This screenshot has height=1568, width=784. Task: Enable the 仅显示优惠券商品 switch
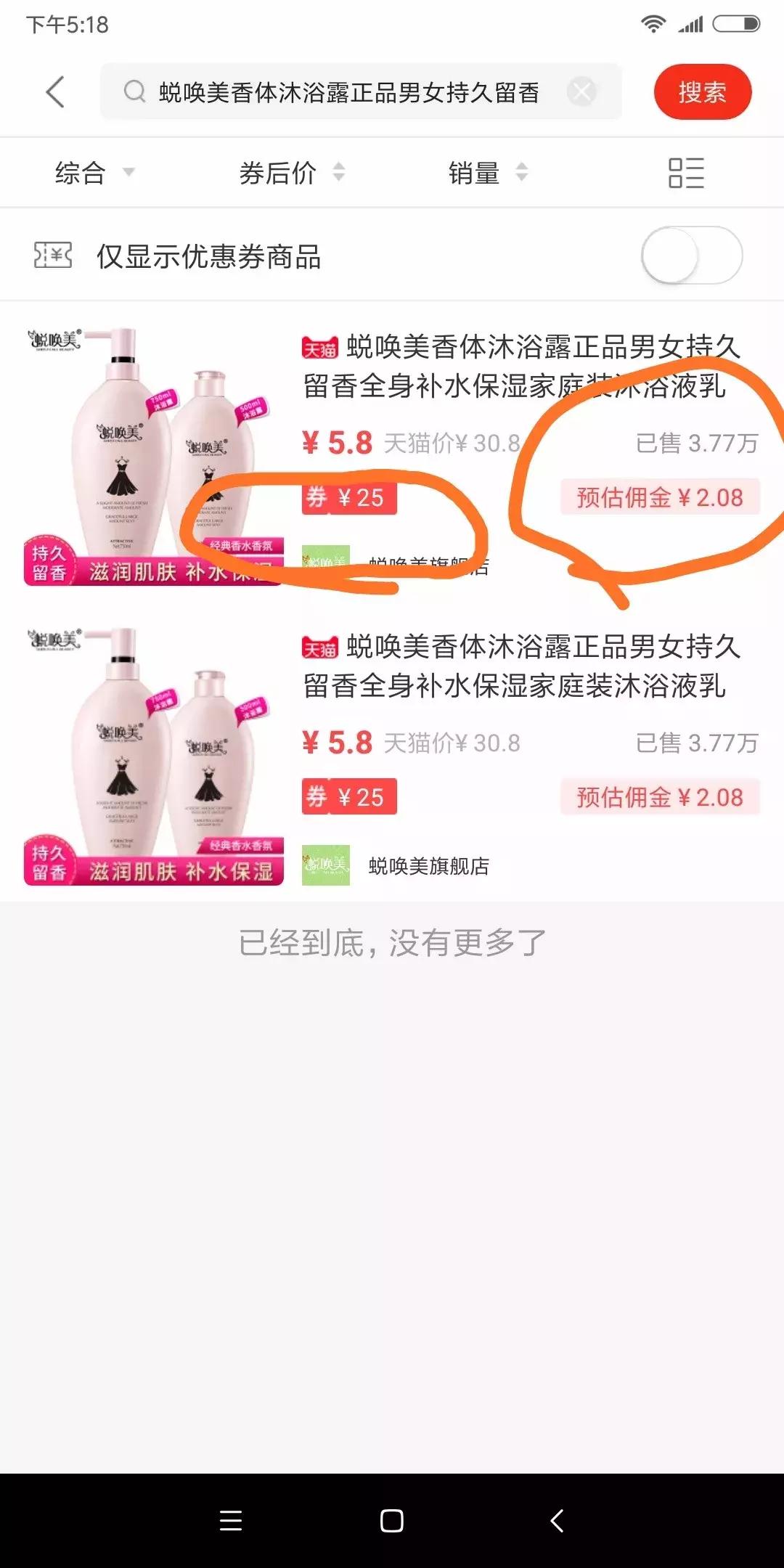tap(690, 255)
